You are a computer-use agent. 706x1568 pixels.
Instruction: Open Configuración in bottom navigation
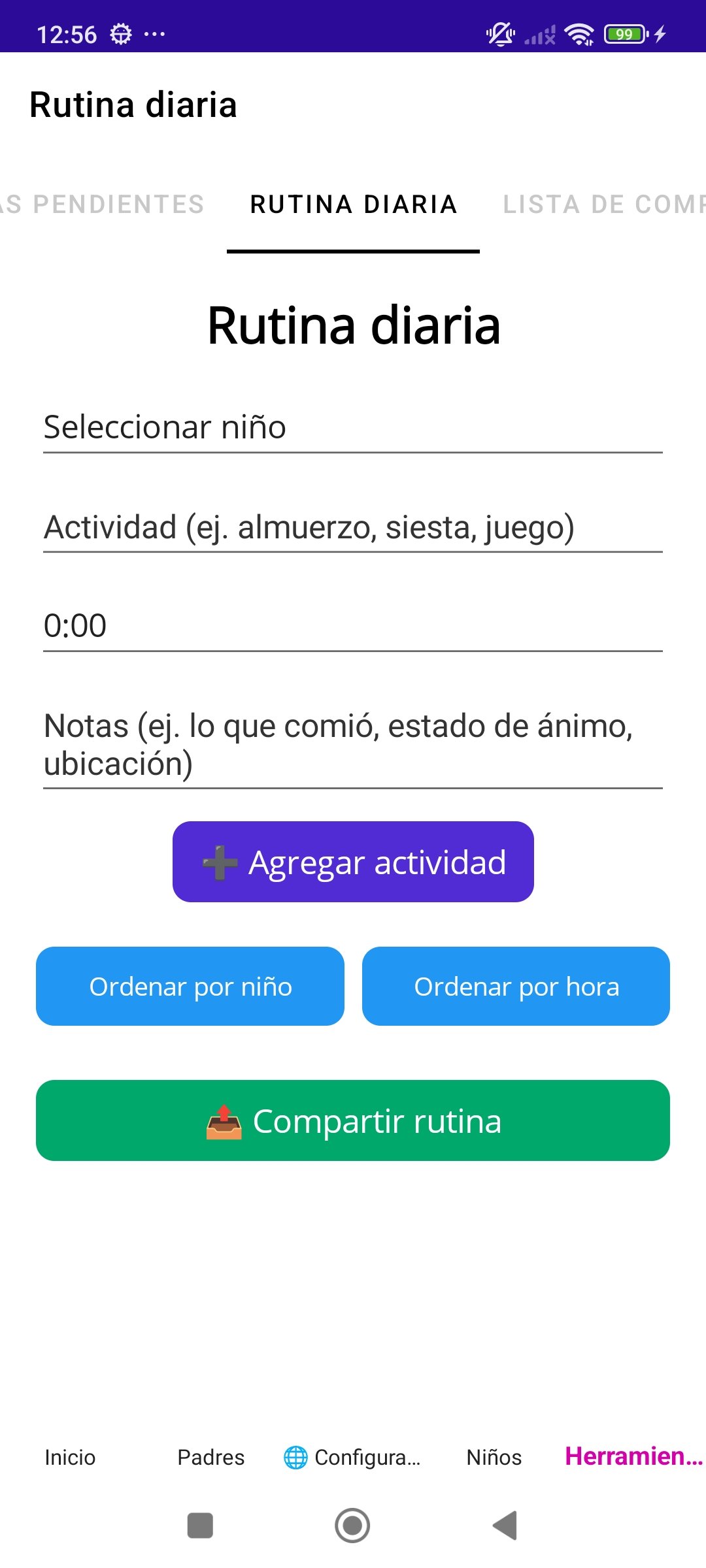(353, 1457)
